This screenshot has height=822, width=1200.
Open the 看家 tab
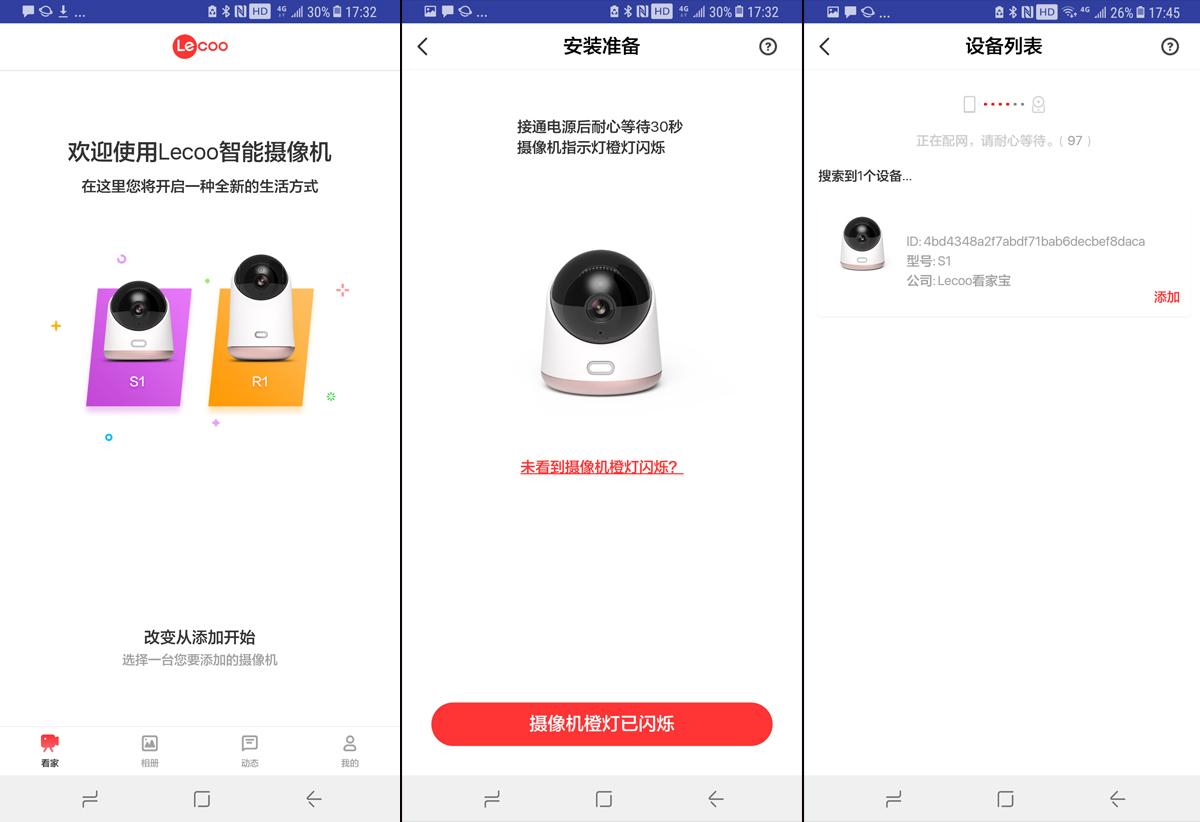pyautogui.click(x=50, y=750)
